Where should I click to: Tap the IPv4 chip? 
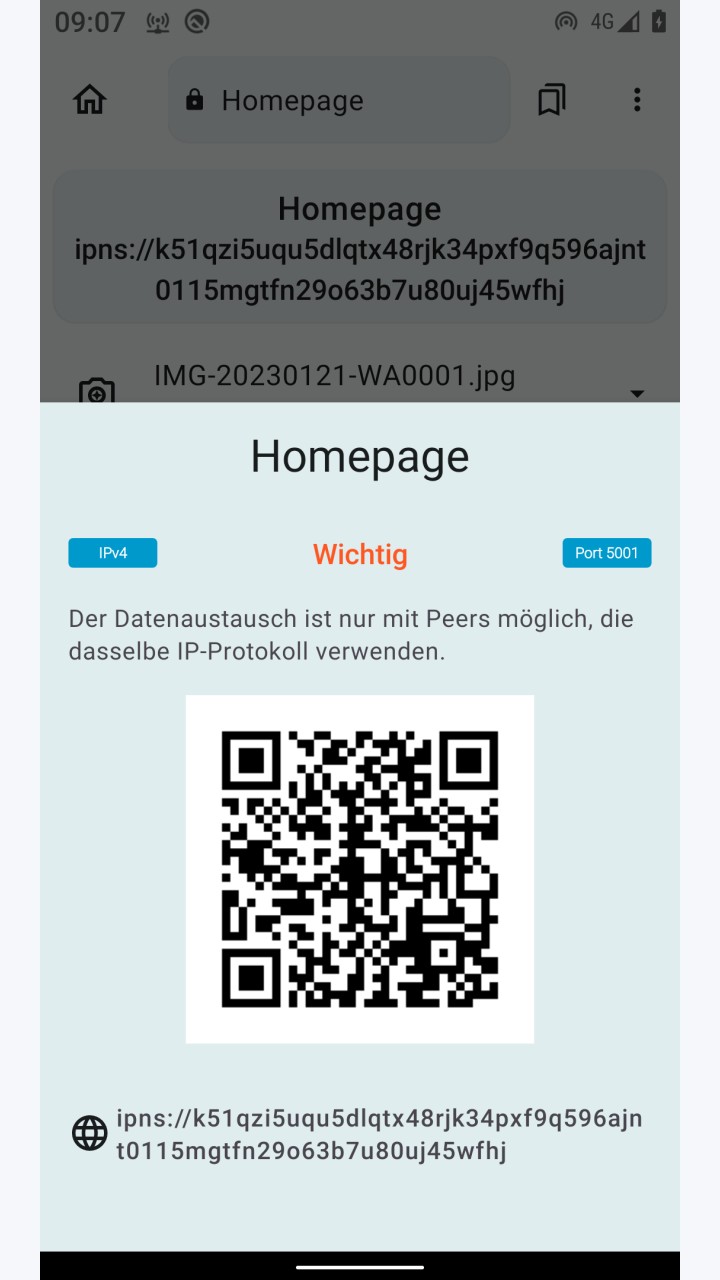[x=113, y=553]
